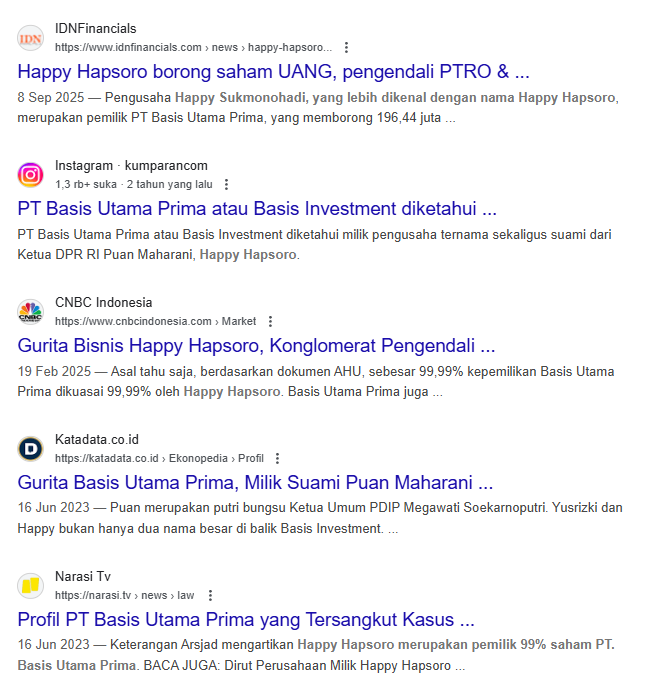
Task: Open the IDNFinancials Happy Hapsoro borong saham result
Action: click(x=273, y=72)
